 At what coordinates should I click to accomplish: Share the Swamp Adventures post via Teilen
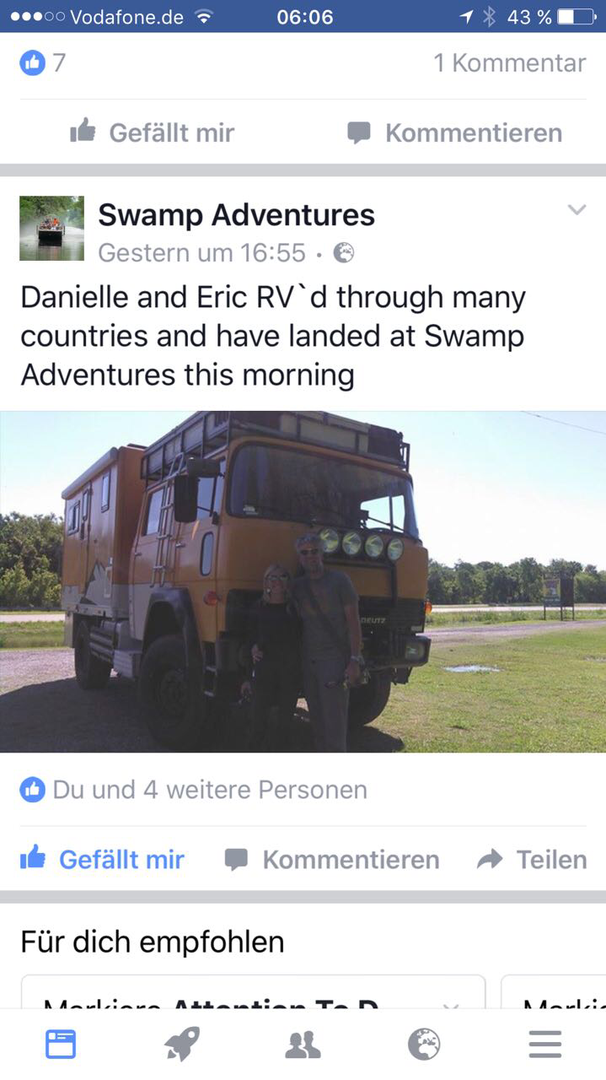coord(531,859)
